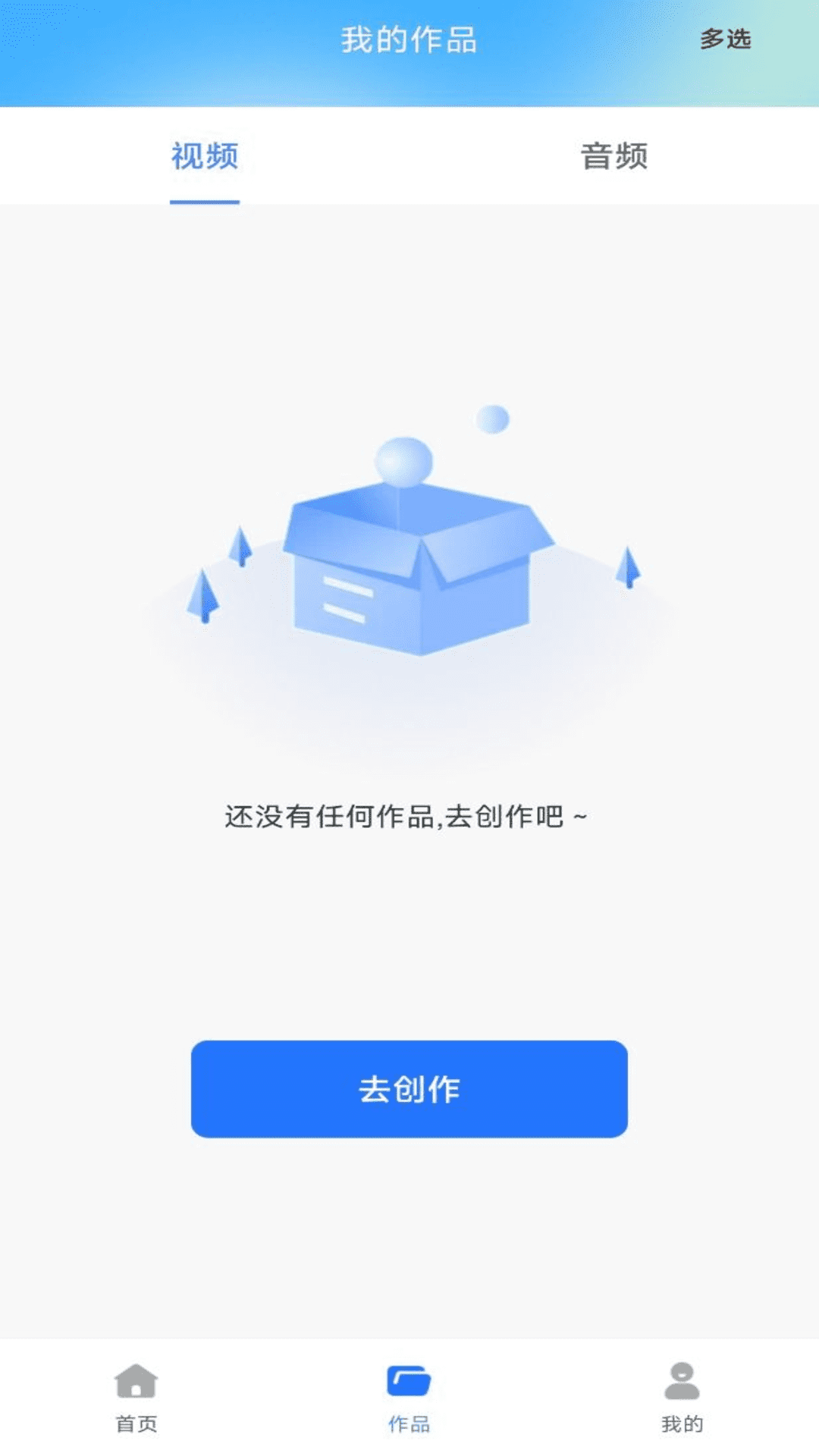Switch to the 音频 tab
The width and height of the screenshot is (819, 1456).
tap(614, 156)
